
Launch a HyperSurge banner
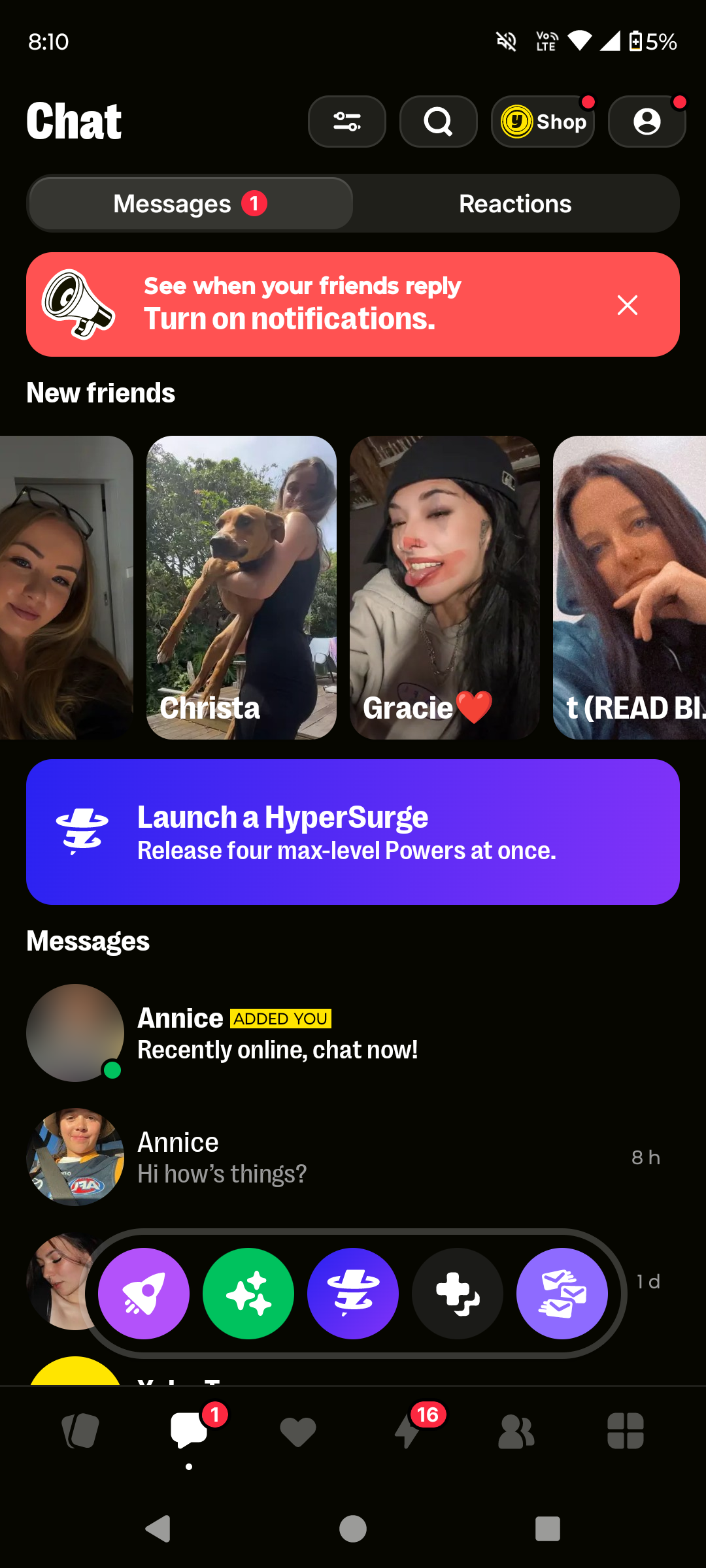(x=353, y=832)
